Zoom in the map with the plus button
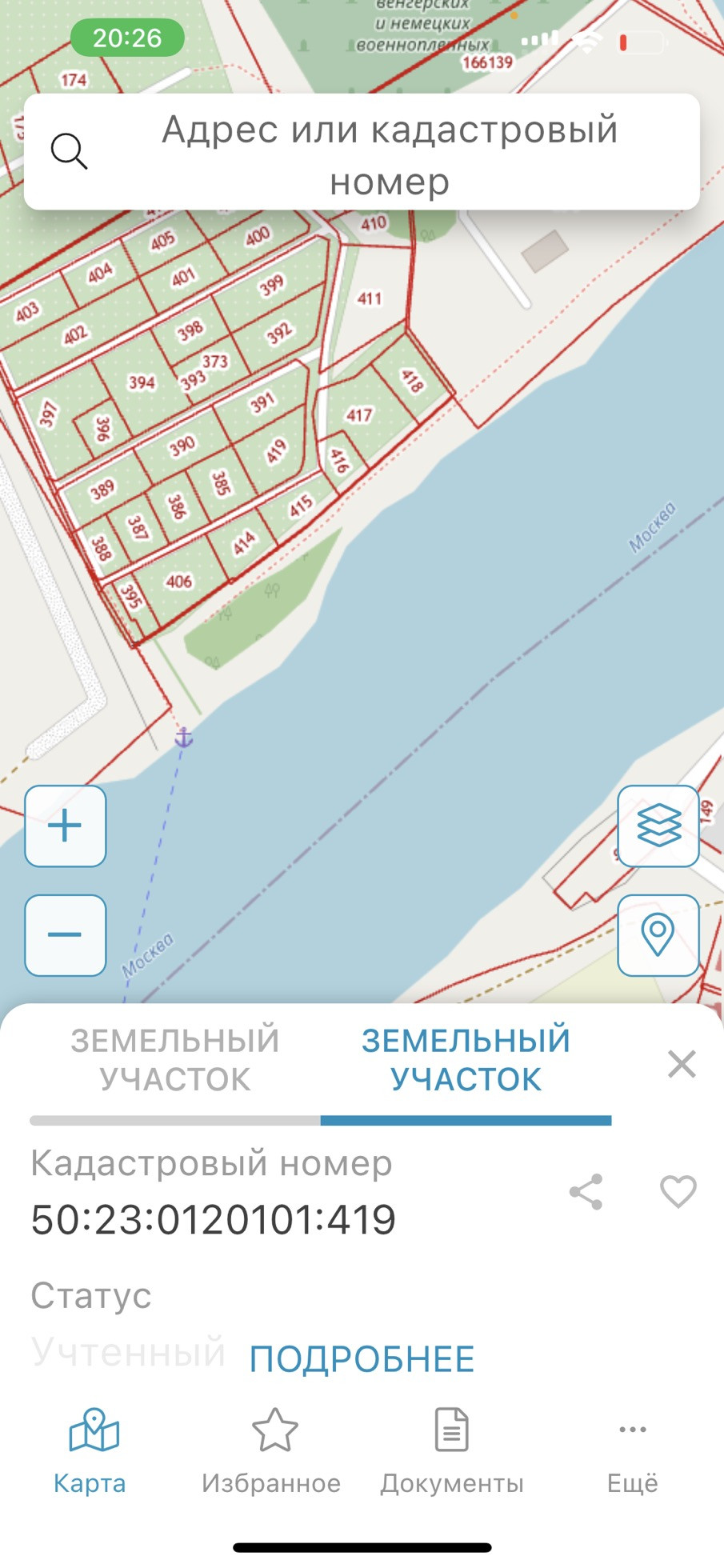 [66, 826]
